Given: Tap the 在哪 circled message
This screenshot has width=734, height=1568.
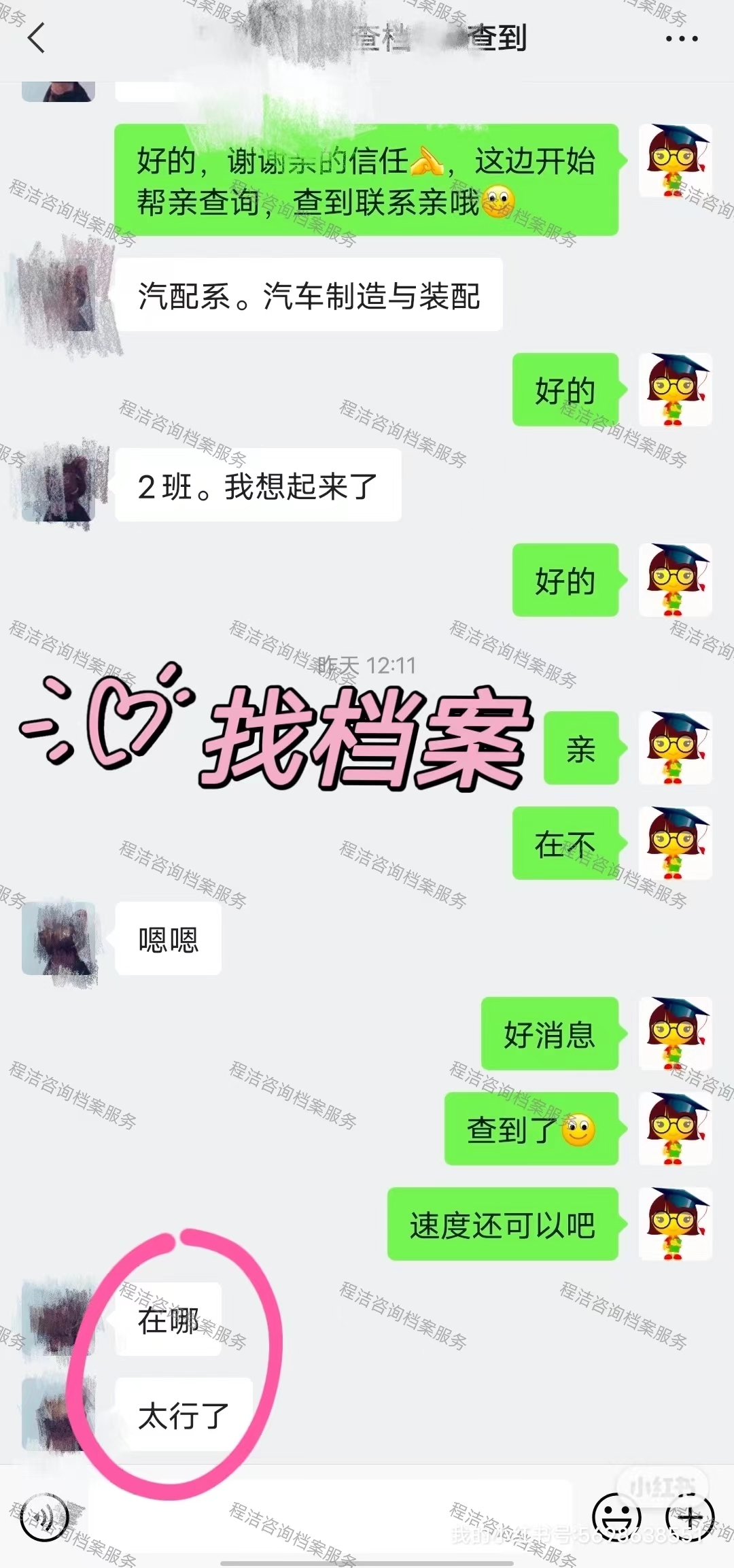Looking at the screenshot, I should tap(168, 1318).
